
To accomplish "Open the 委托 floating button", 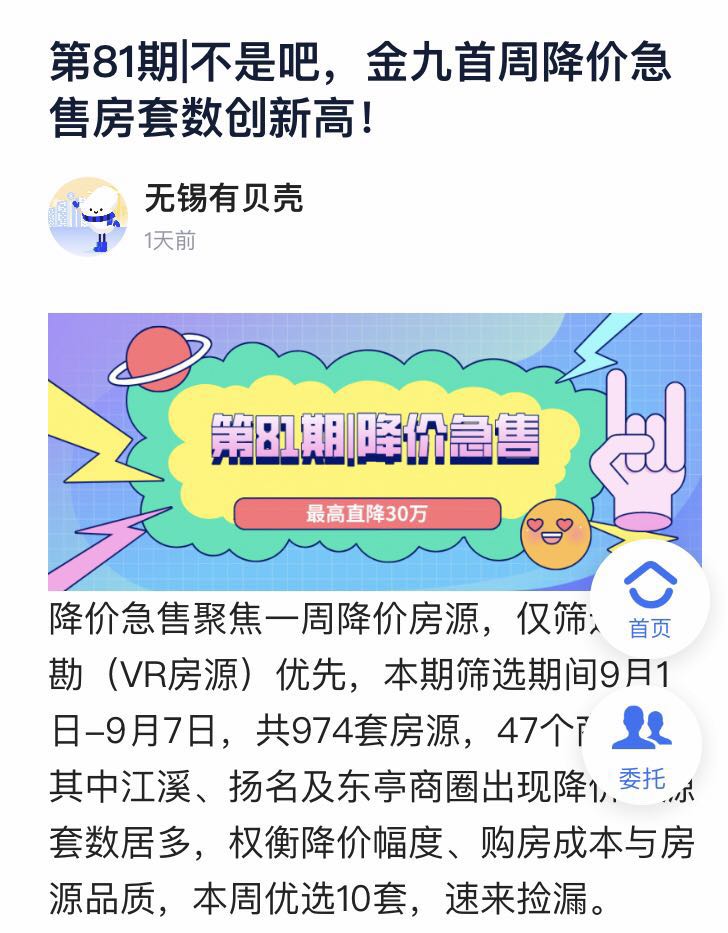I will tap(641, 747).
